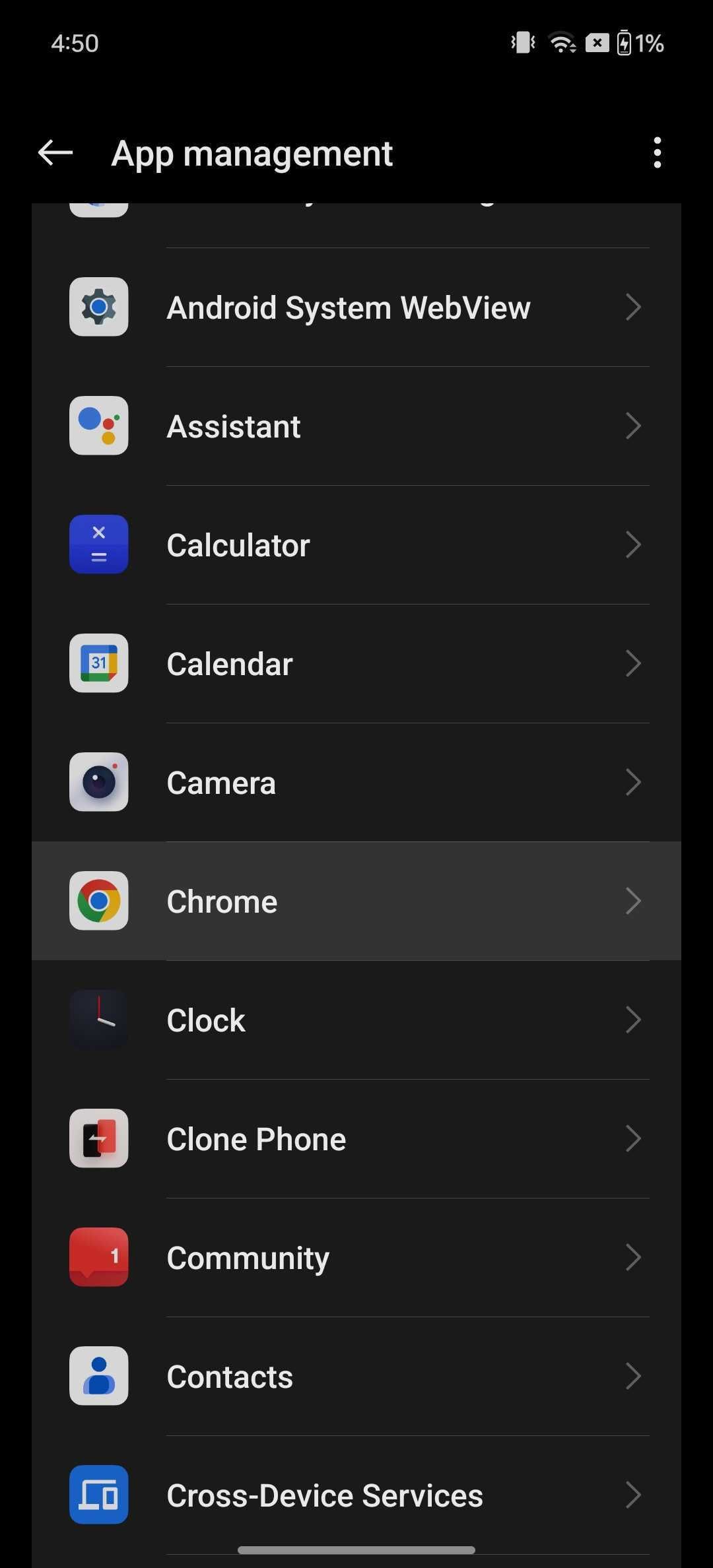
Task: Open the Calendar app icon
Action: click(x=98, y=663)
